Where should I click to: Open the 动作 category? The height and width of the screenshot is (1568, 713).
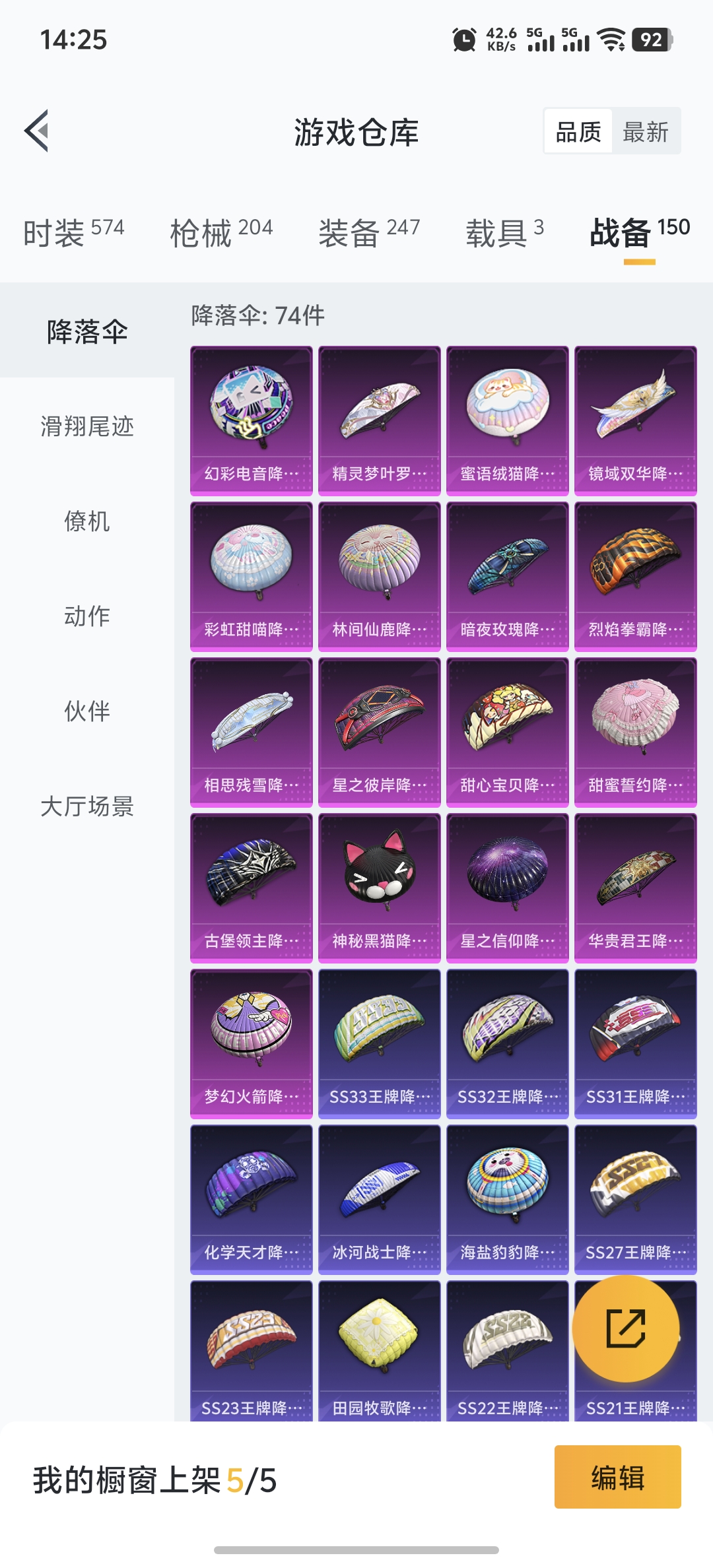tap(87, 616)
